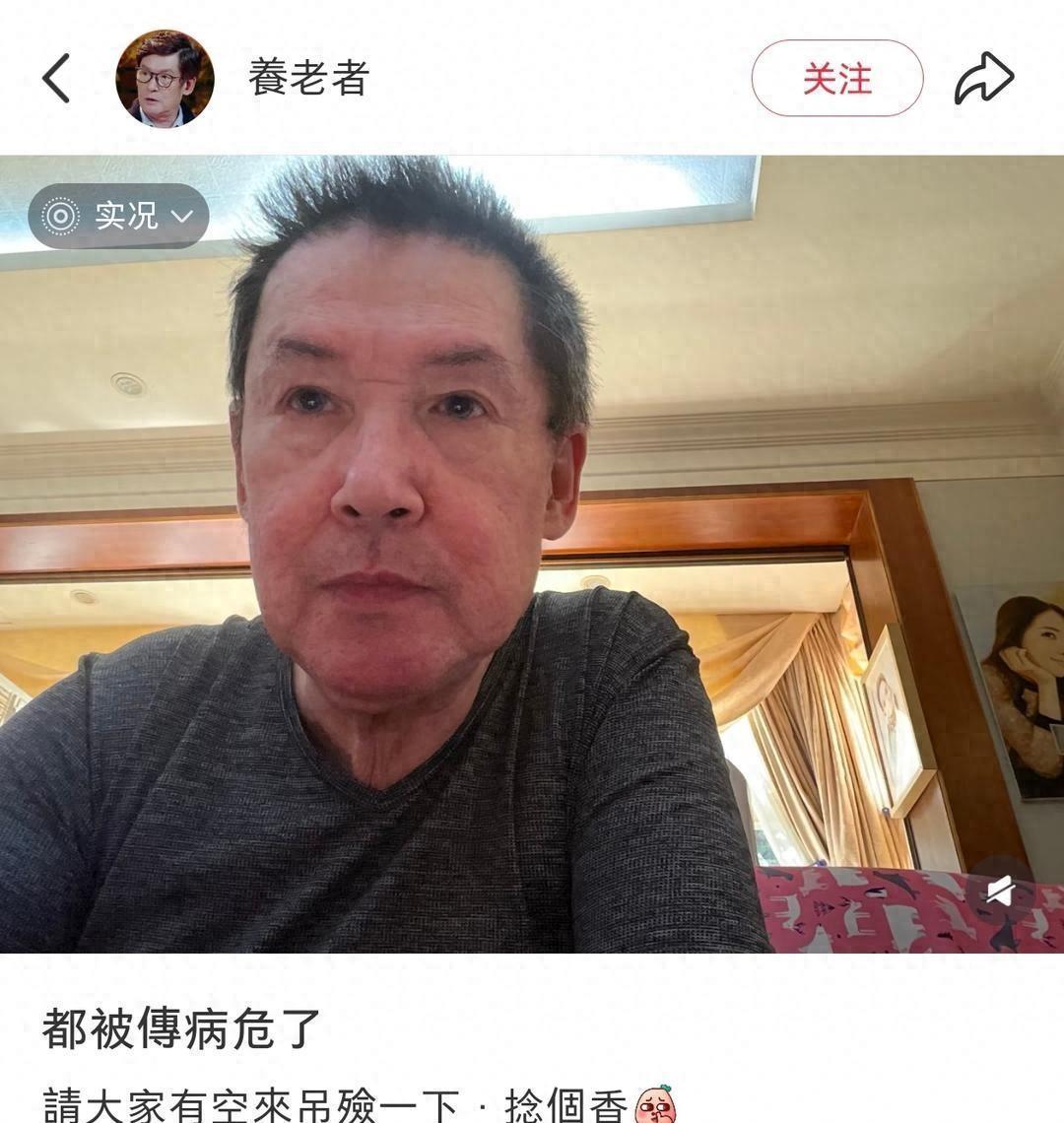The height and width of the screenshot is (1123, 1064).
Task: Expand the 实况 live photo dropdown
Action: coord(119,216)
